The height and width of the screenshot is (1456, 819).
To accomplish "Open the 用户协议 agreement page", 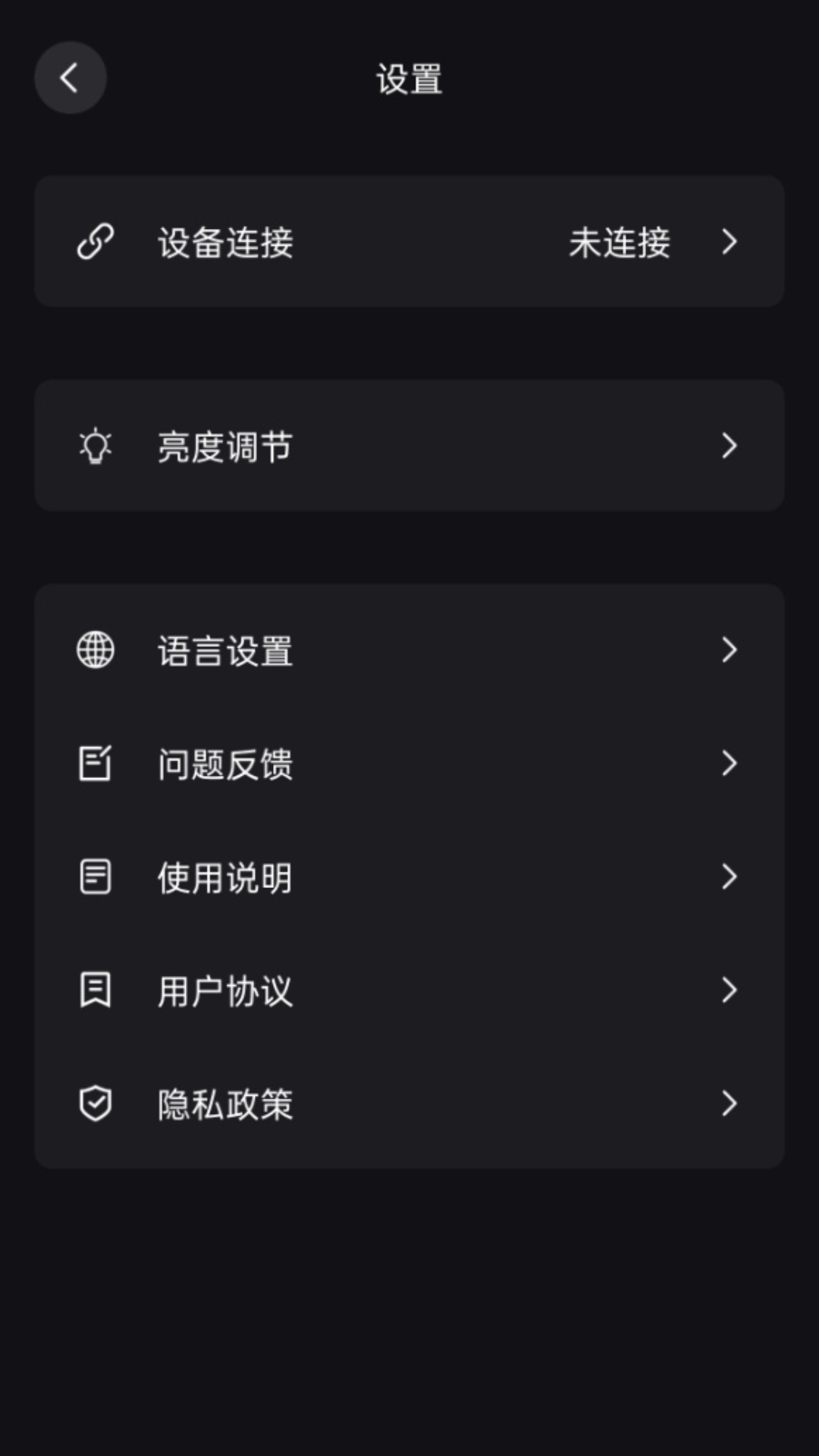I will tap(224, 991).
